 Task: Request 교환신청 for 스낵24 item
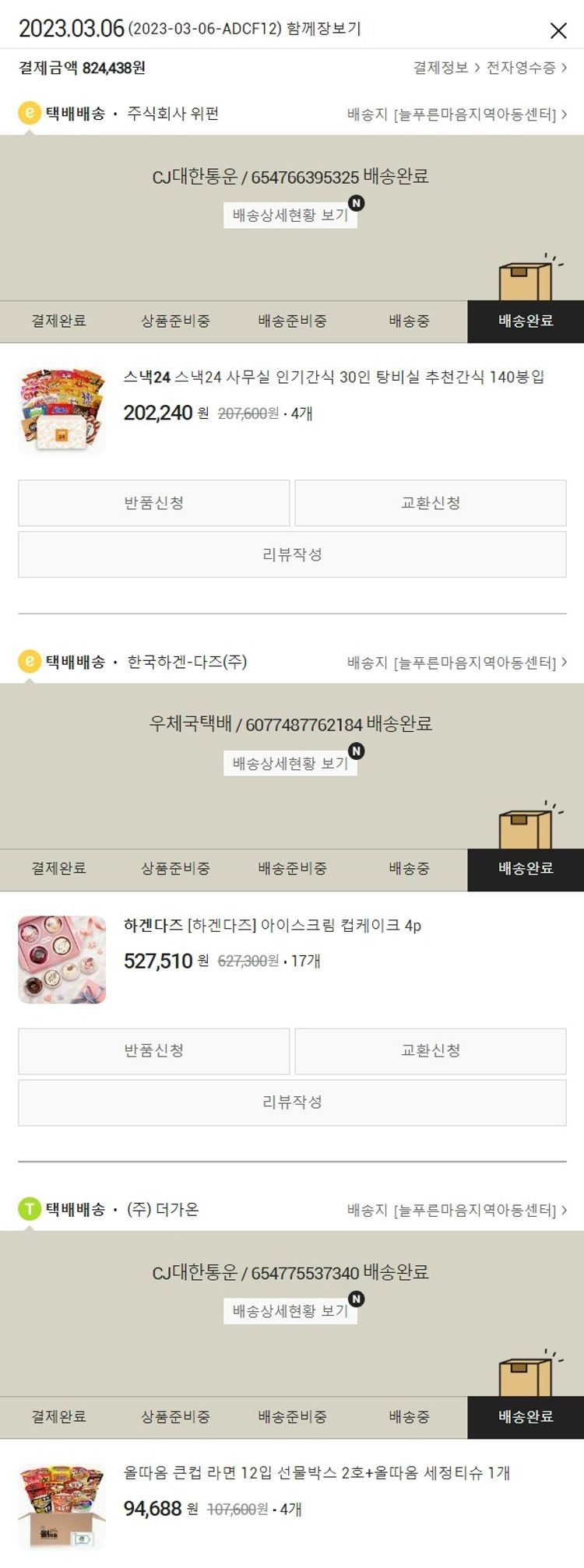coord(431,503)
